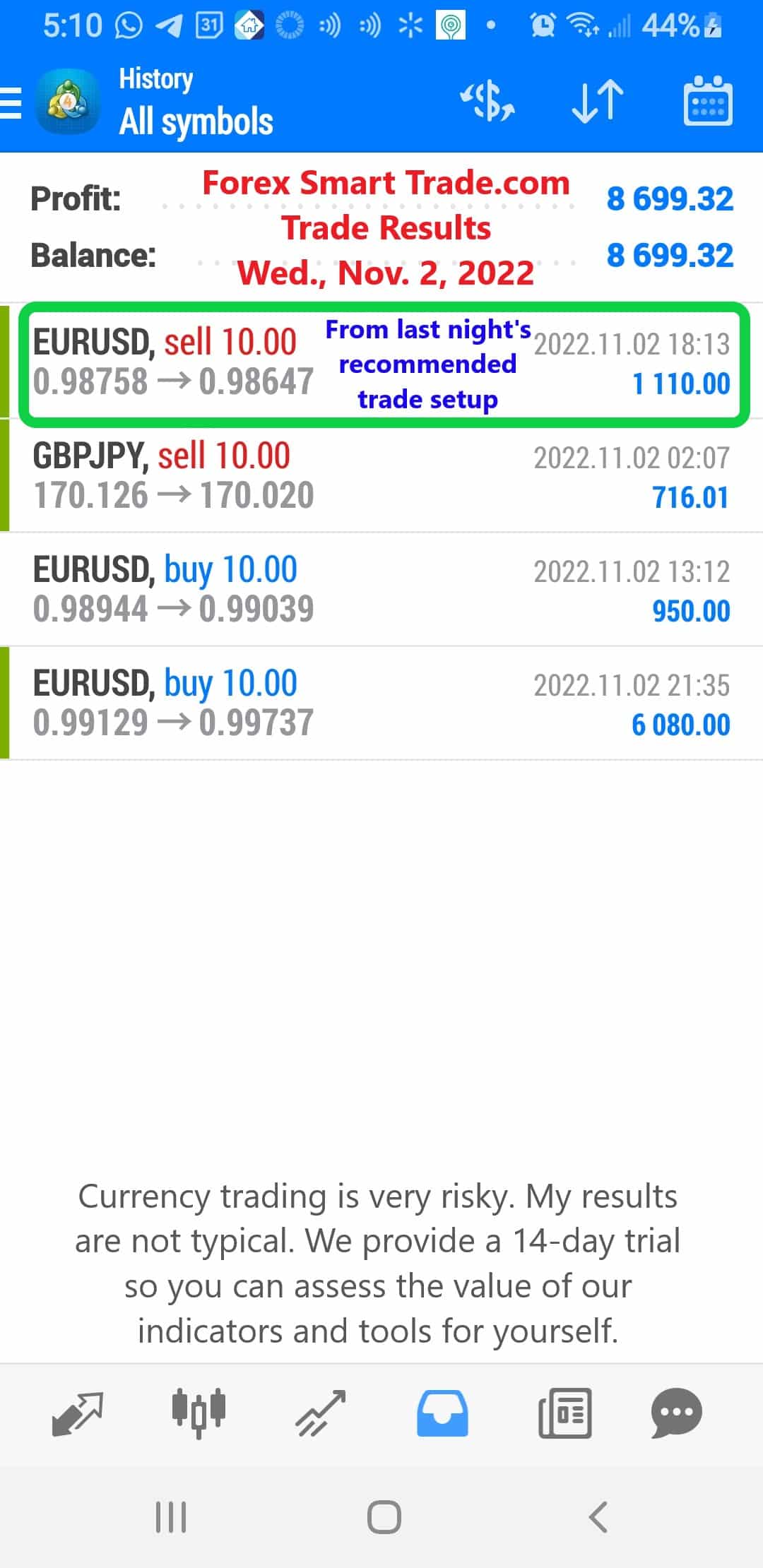Open the EURUSD buy trade with 6 080.00 profit
The width and height of the screenshot is (763, 1568).
pos(381,703)
